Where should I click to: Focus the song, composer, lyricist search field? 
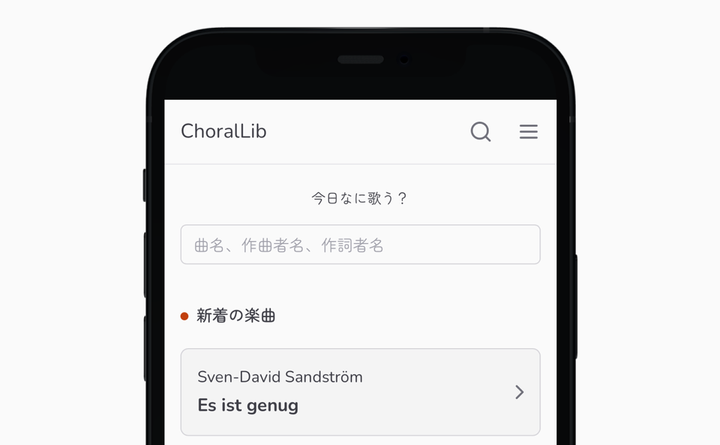pos(360,245)
